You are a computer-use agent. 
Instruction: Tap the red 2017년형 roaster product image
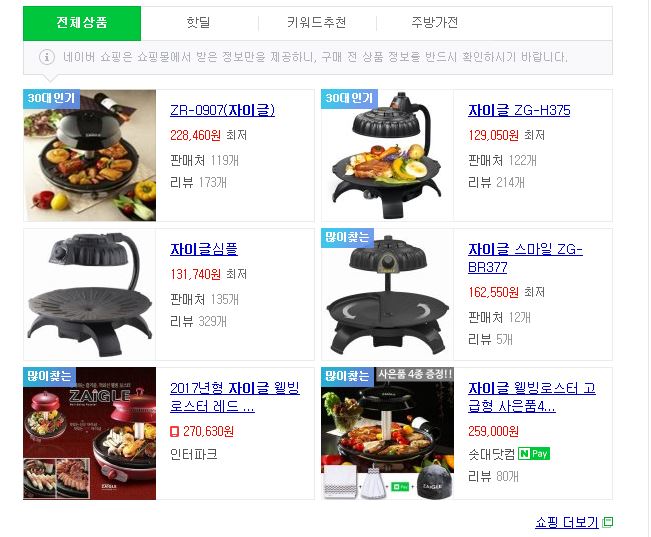click(x=90, y=433)
